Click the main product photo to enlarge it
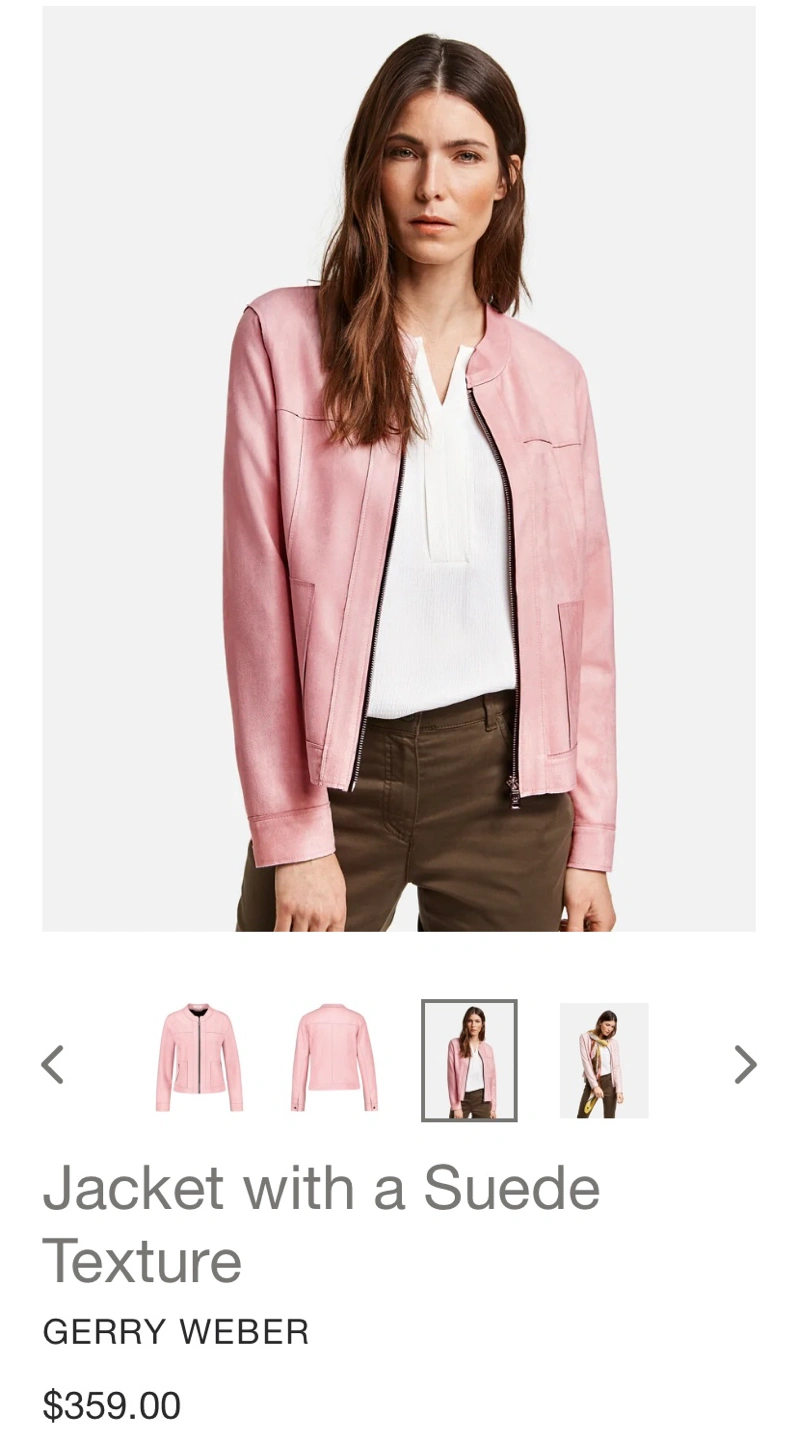798x1440 pixels. pyautogui.click(x=399, y=470)
